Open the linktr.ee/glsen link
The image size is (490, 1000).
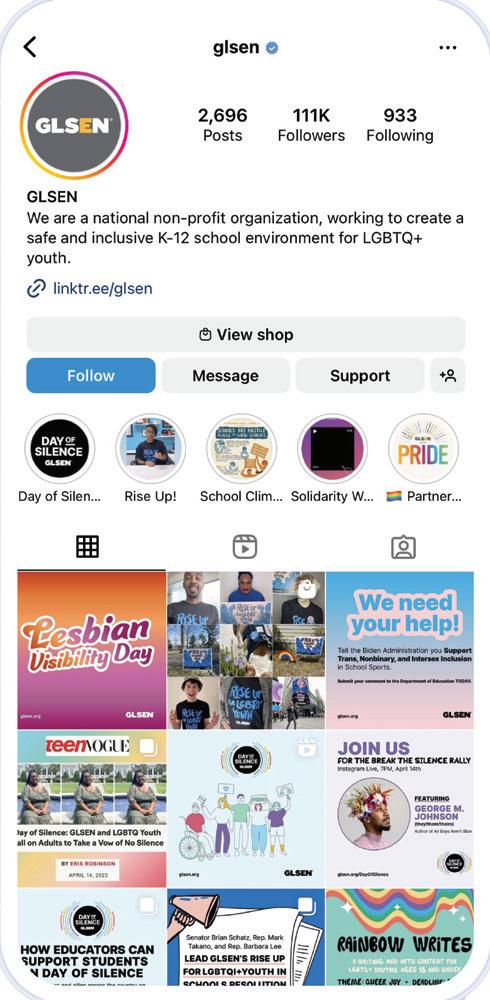click(89, 288)
